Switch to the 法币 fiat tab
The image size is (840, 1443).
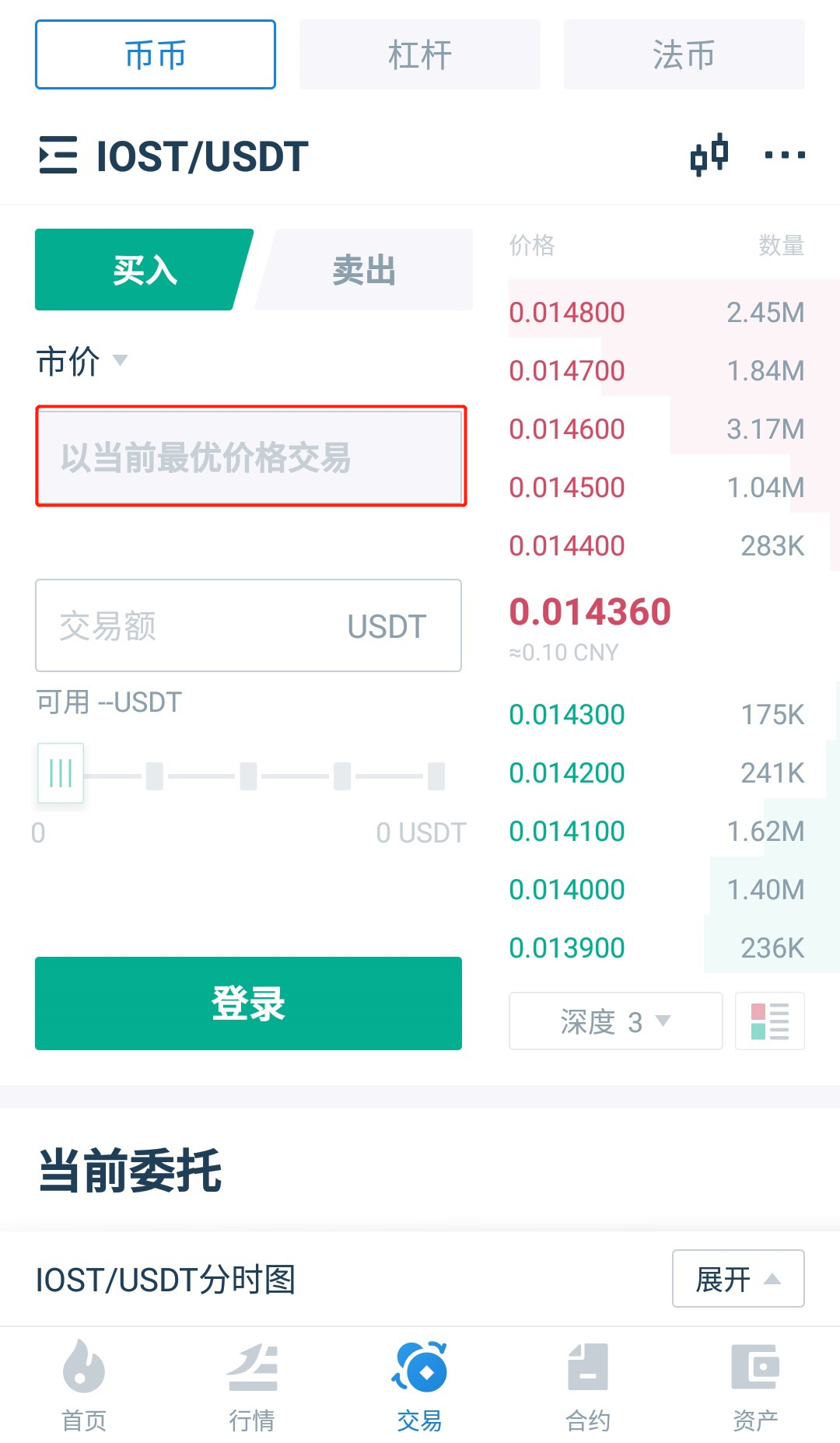[x=683, y=54]
